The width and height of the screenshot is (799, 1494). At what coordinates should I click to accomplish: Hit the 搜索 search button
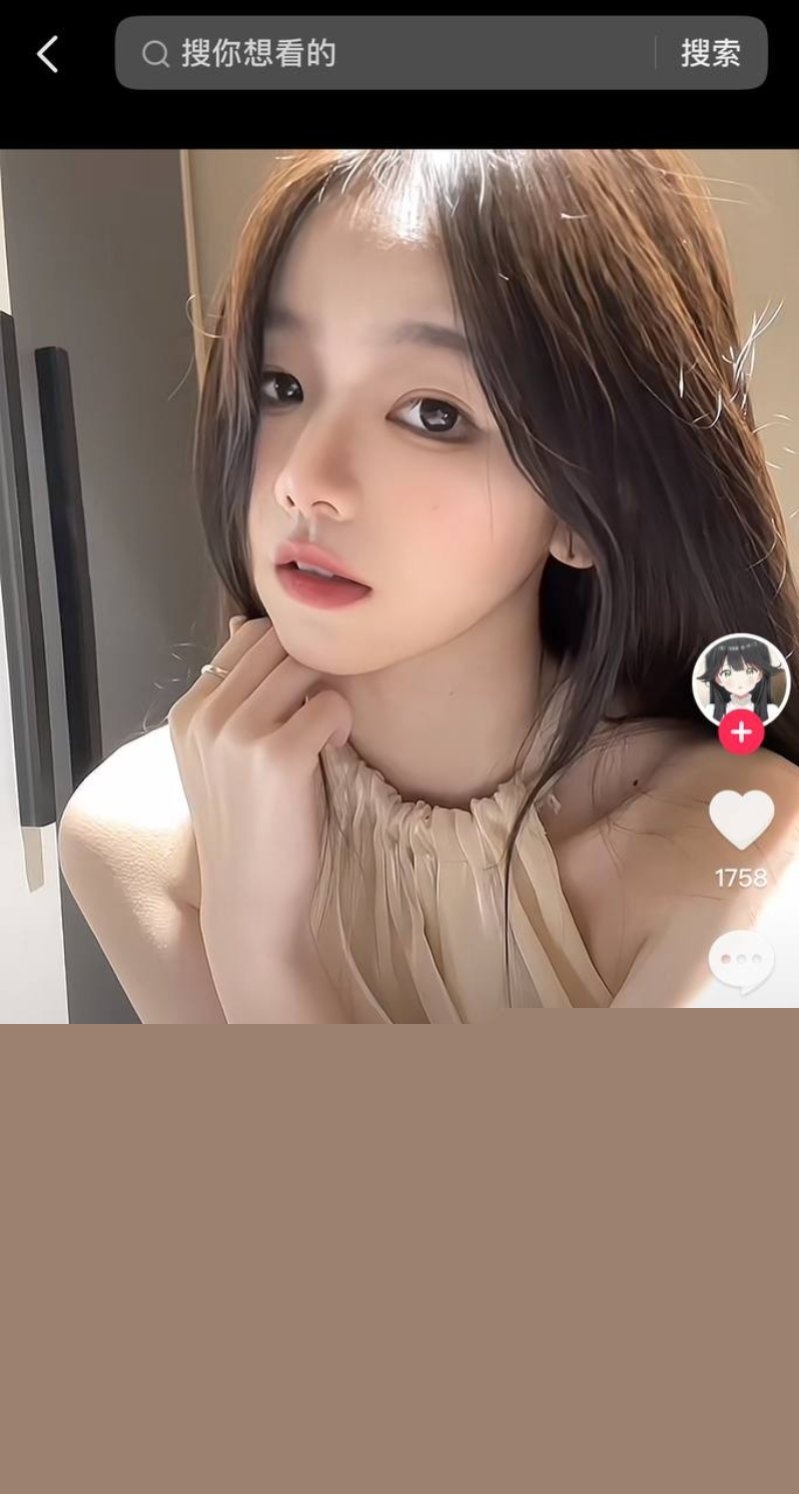tap(710, 54)
